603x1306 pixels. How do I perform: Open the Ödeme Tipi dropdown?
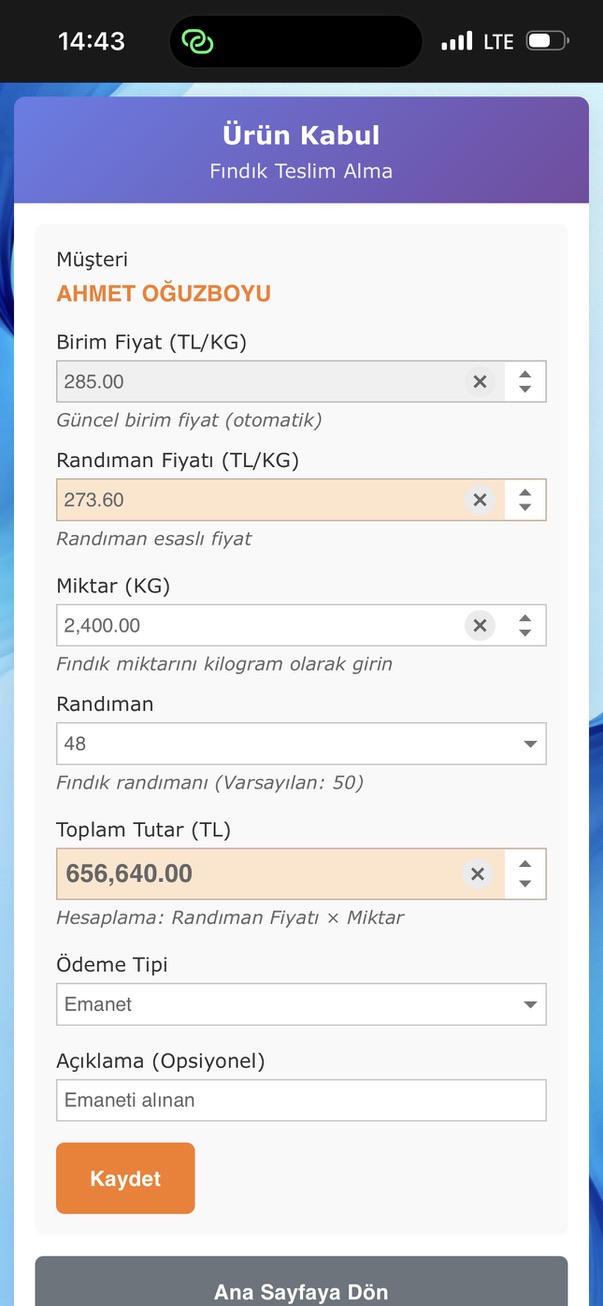click(x=301, y=1004)
